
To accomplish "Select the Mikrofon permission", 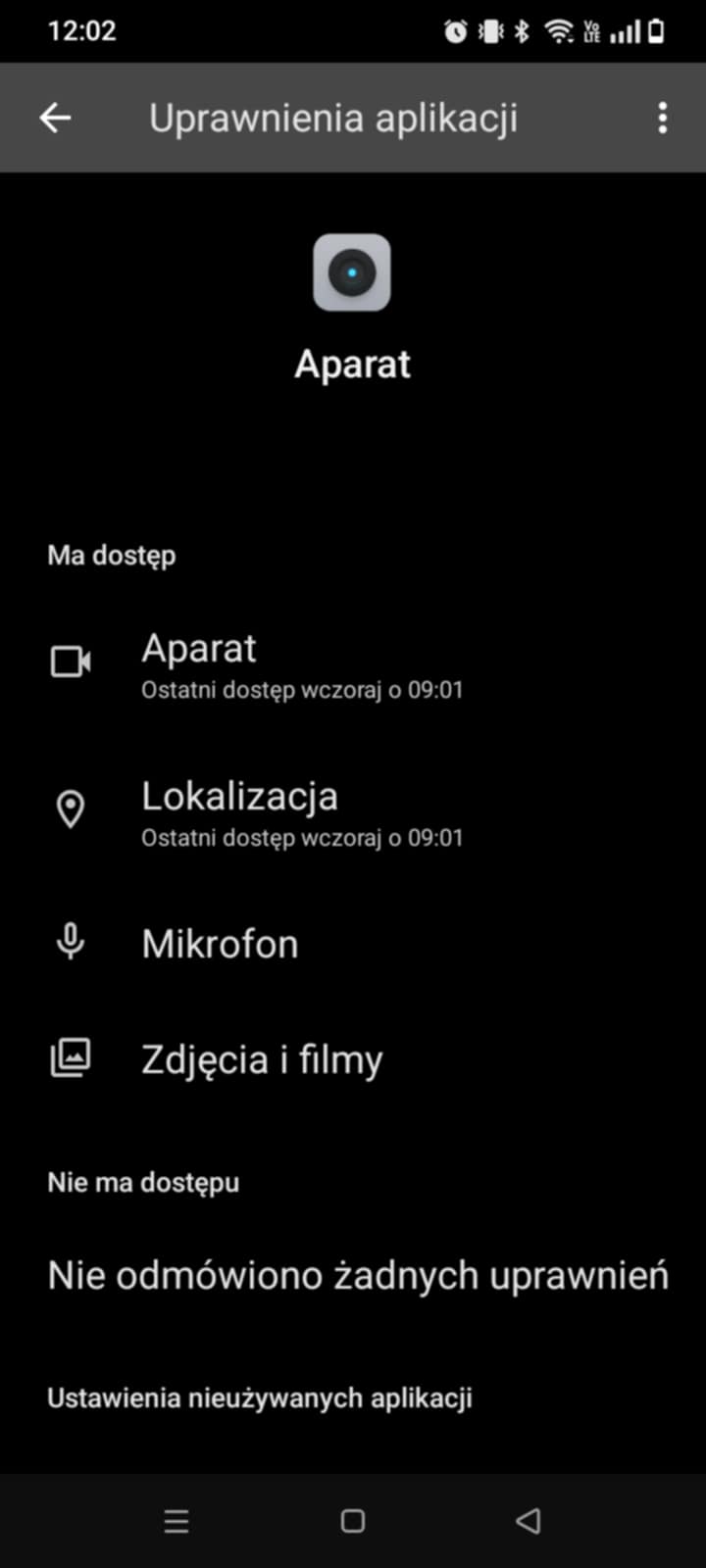I will (x=220, y=944).
